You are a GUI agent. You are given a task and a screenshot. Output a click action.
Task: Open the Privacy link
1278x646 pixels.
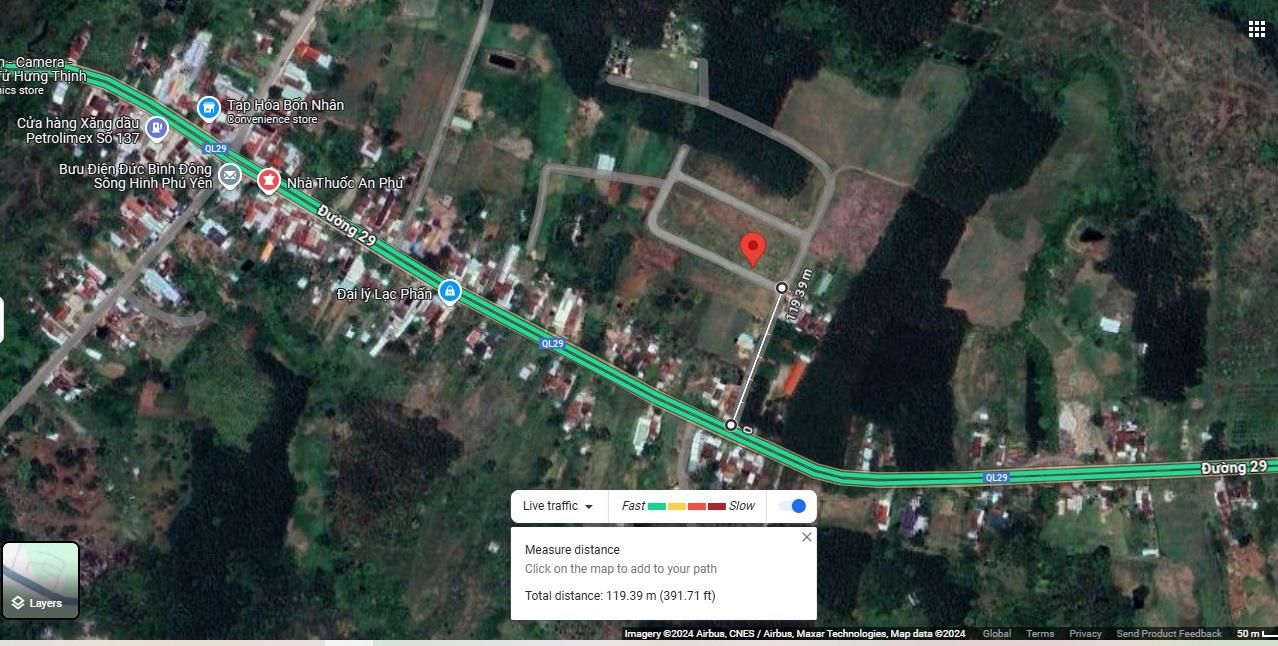[1085, 634]
